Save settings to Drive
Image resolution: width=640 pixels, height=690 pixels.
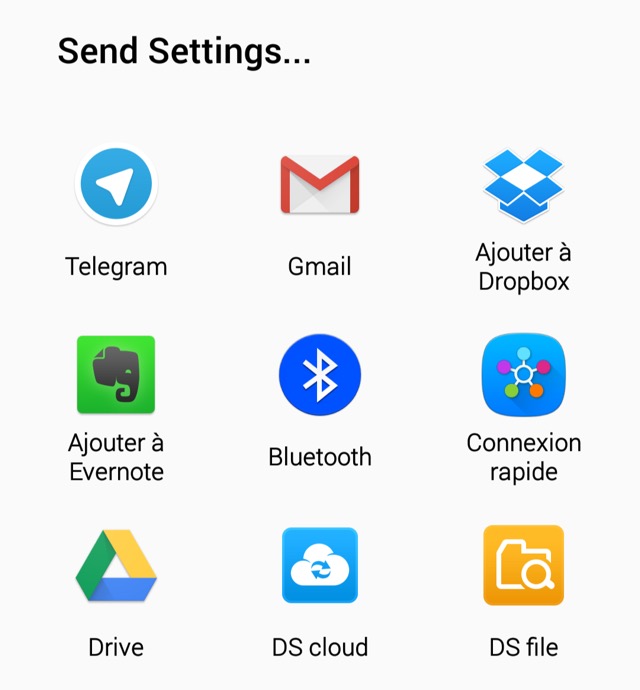coord(116,566)
